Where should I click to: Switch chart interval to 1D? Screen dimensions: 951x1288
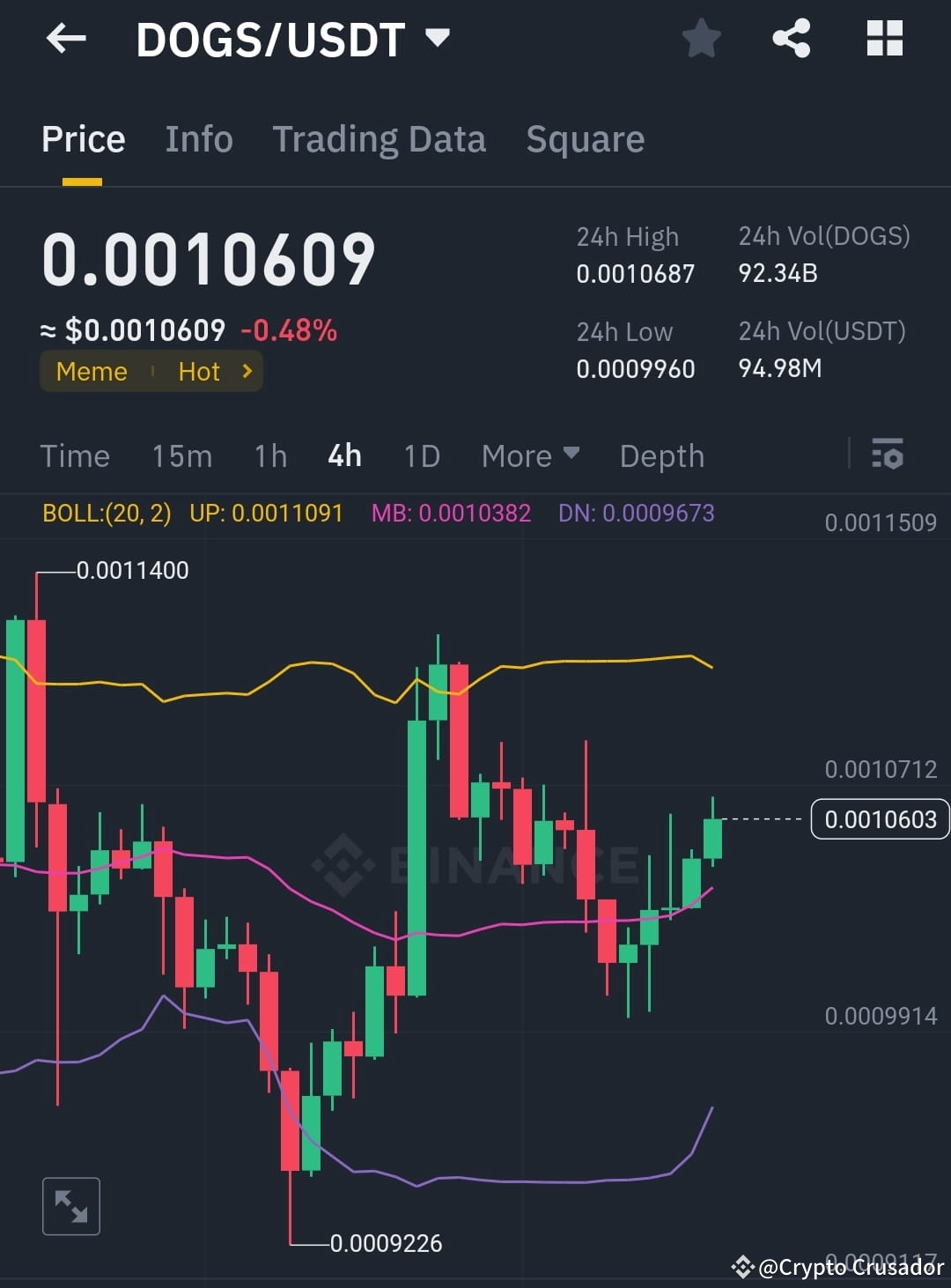421,455
